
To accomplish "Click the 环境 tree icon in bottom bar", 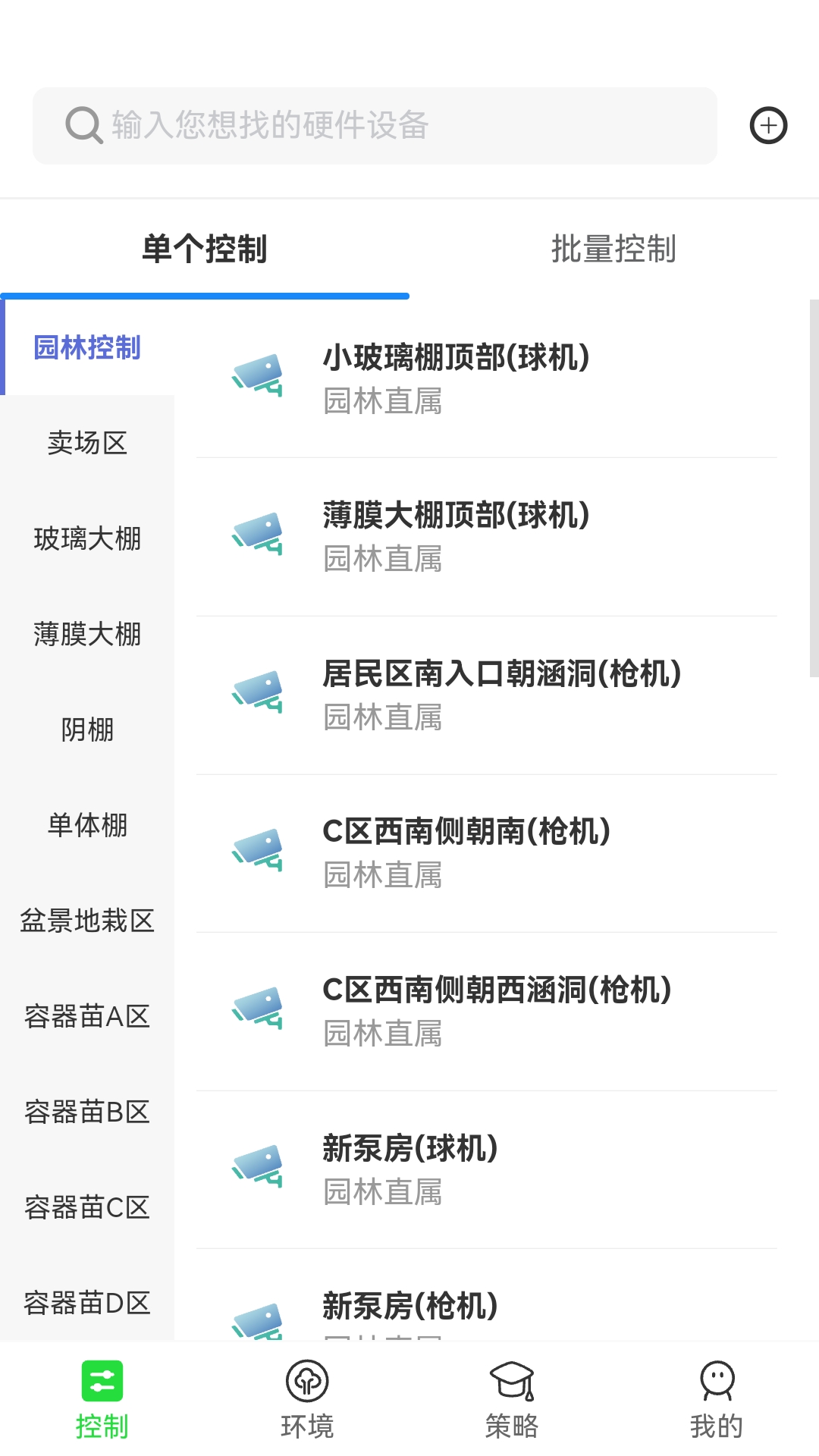I will pos(307,1382).
